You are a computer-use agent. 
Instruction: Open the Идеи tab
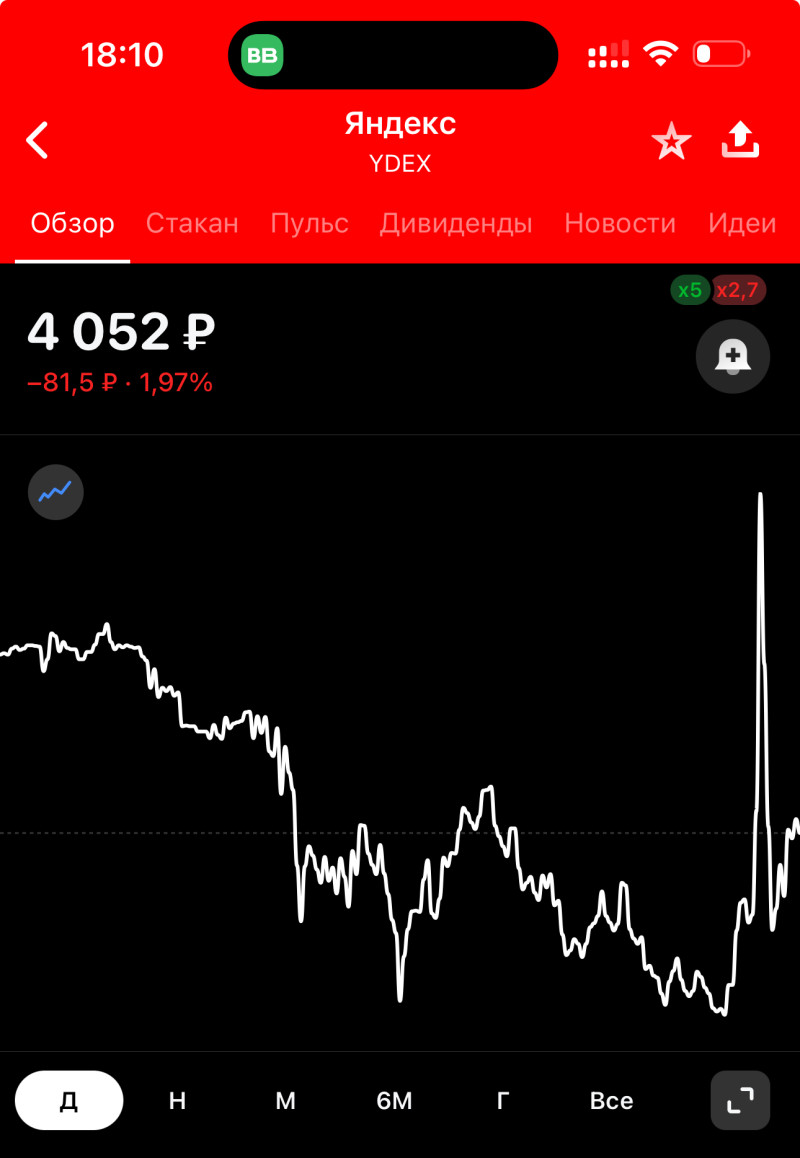pos(741,223)
